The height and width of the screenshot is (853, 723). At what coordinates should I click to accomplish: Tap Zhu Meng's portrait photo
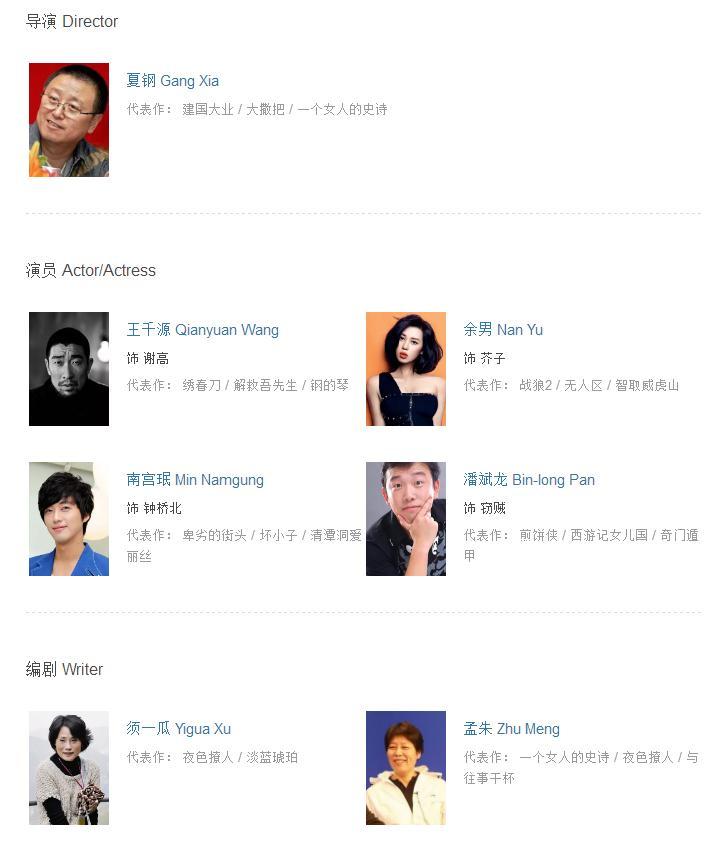tap(406, 768)
